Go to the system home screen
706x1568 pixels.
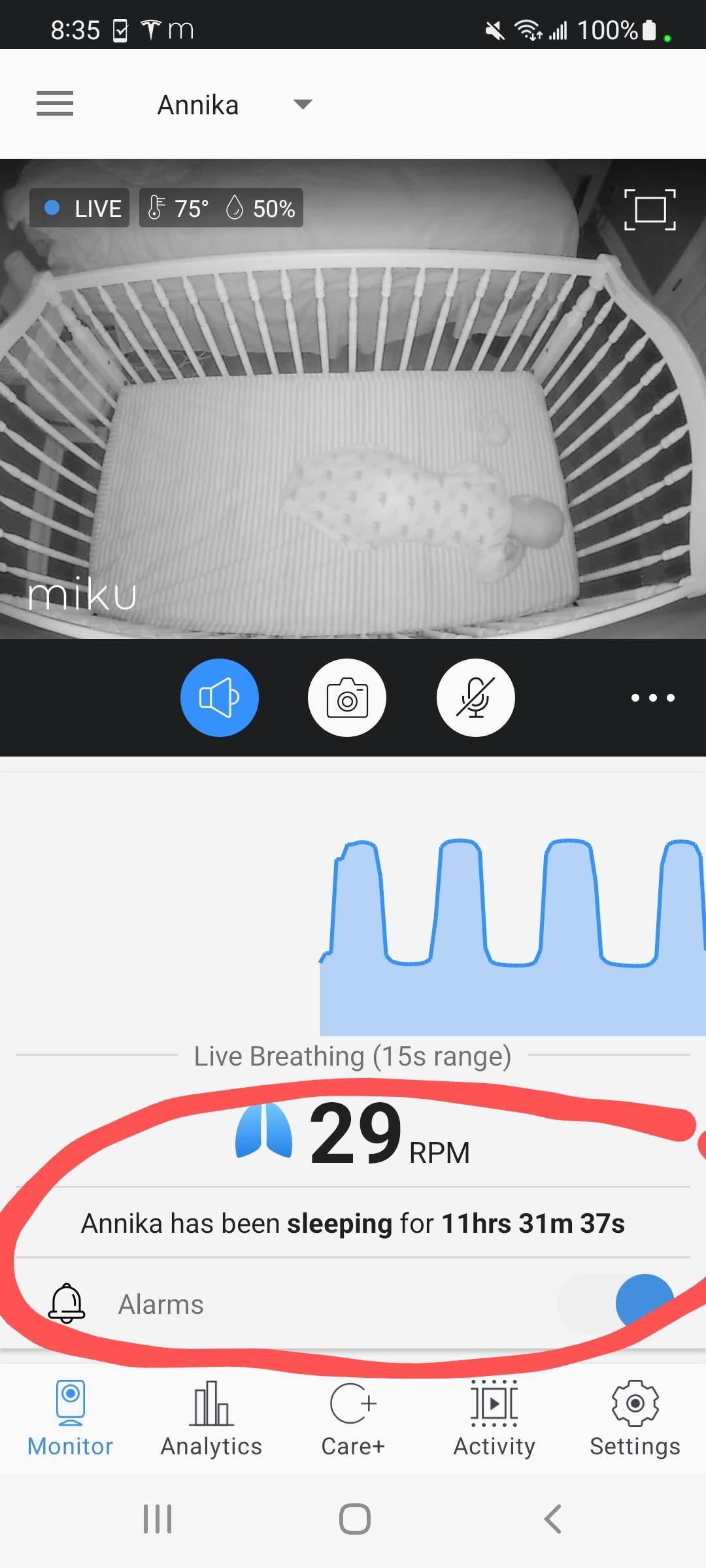pos(354,1518)
